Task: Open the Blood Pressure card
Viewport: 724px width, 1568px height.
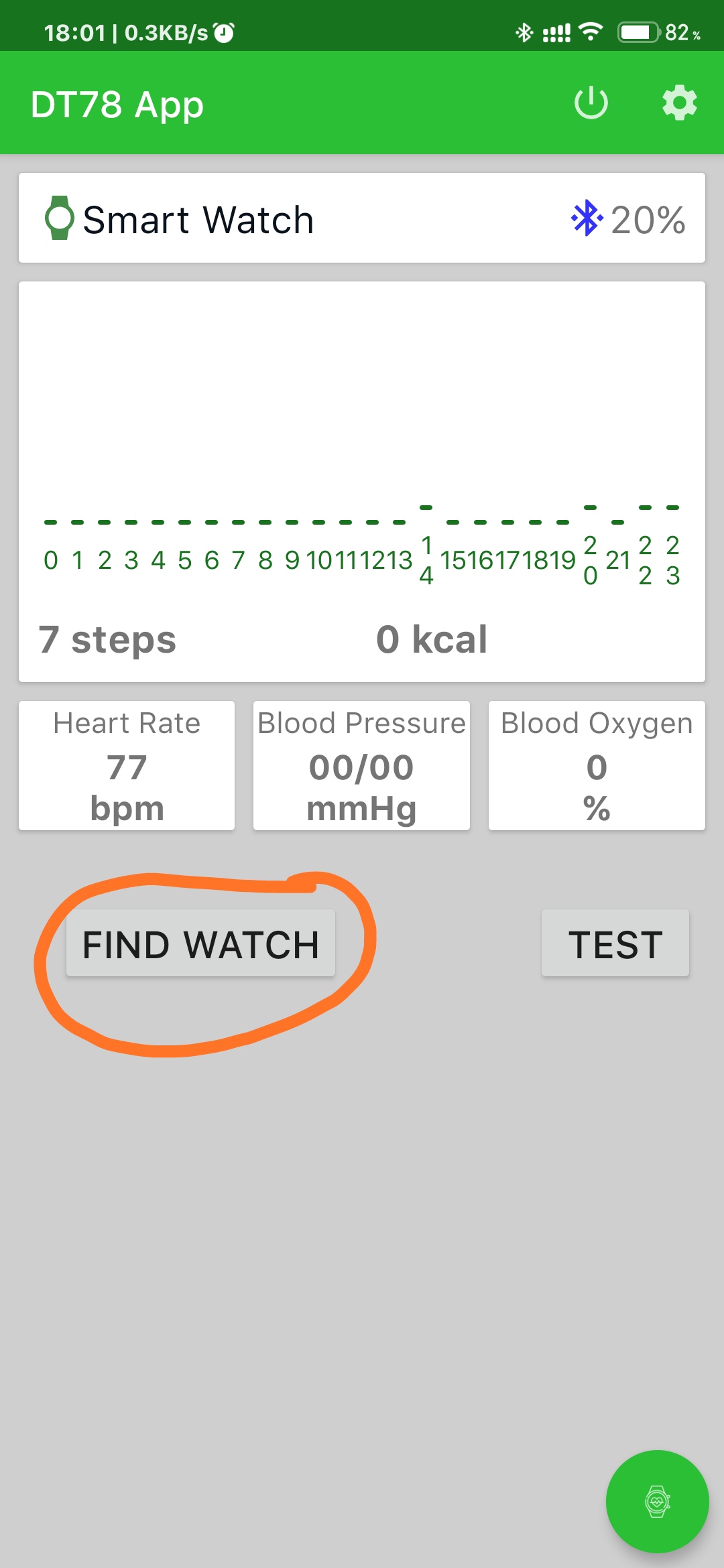Action: coord(361,766)
